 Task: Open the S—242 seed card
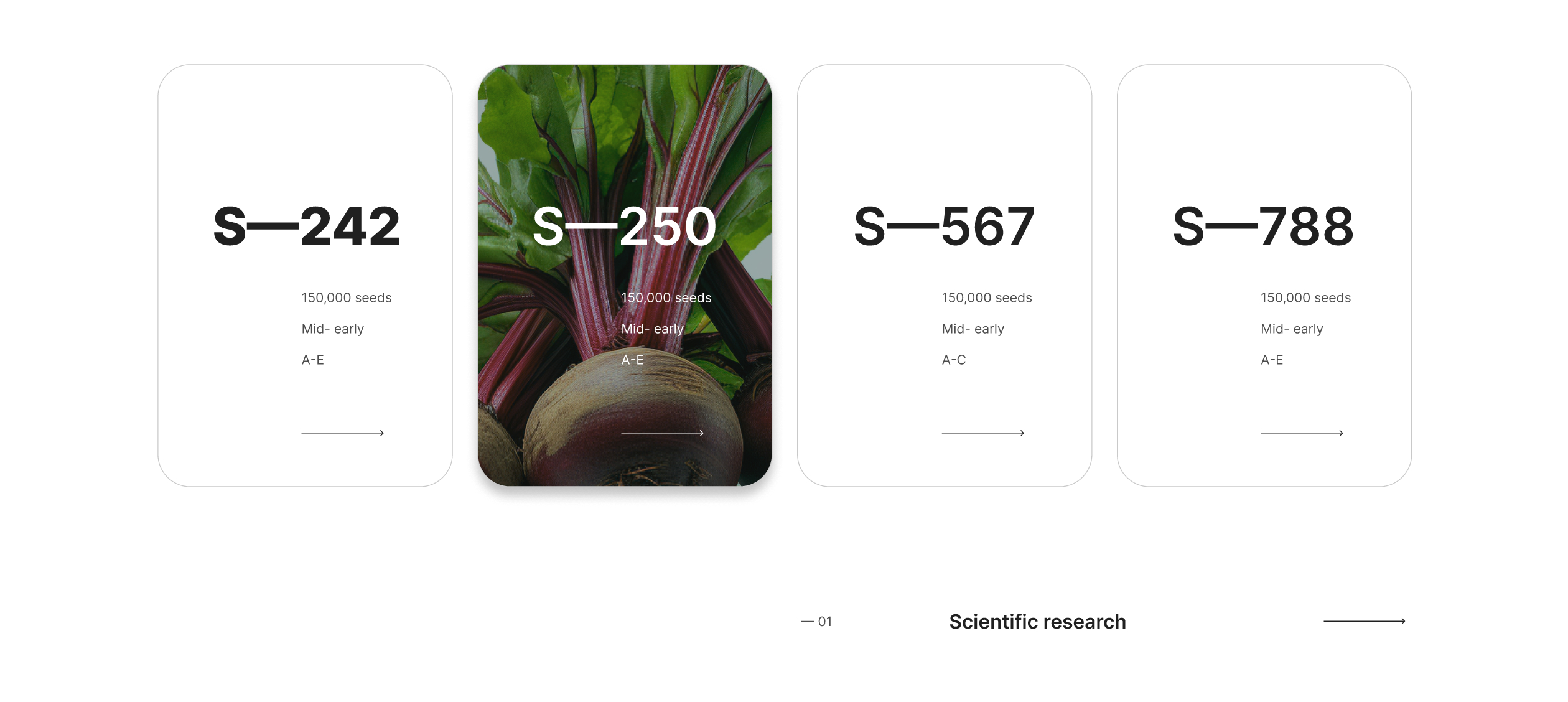point(305,275)
